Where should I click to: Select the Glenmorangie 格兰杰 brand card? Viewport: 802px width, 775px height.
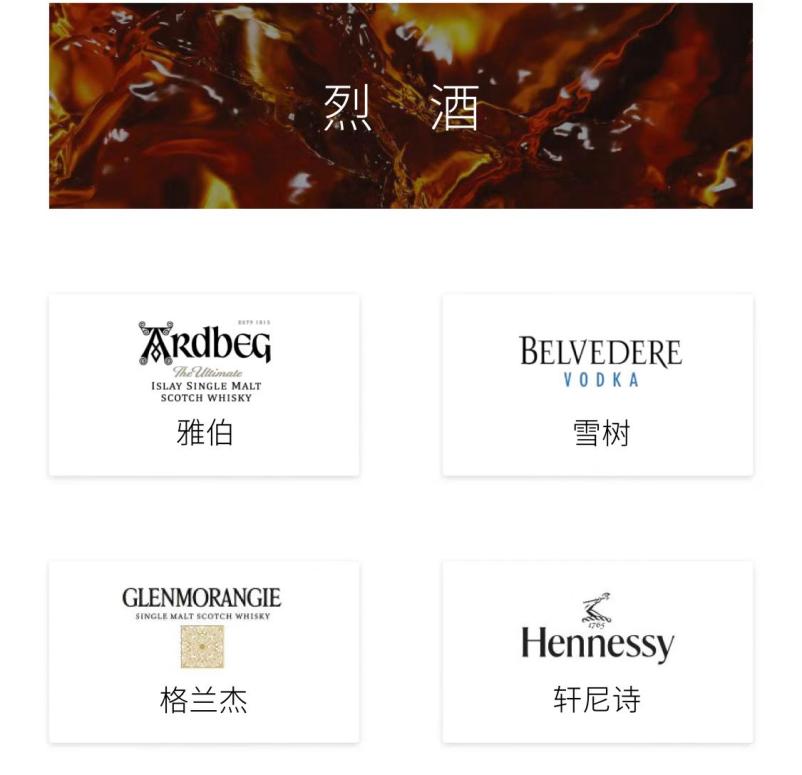click(204, 651)
